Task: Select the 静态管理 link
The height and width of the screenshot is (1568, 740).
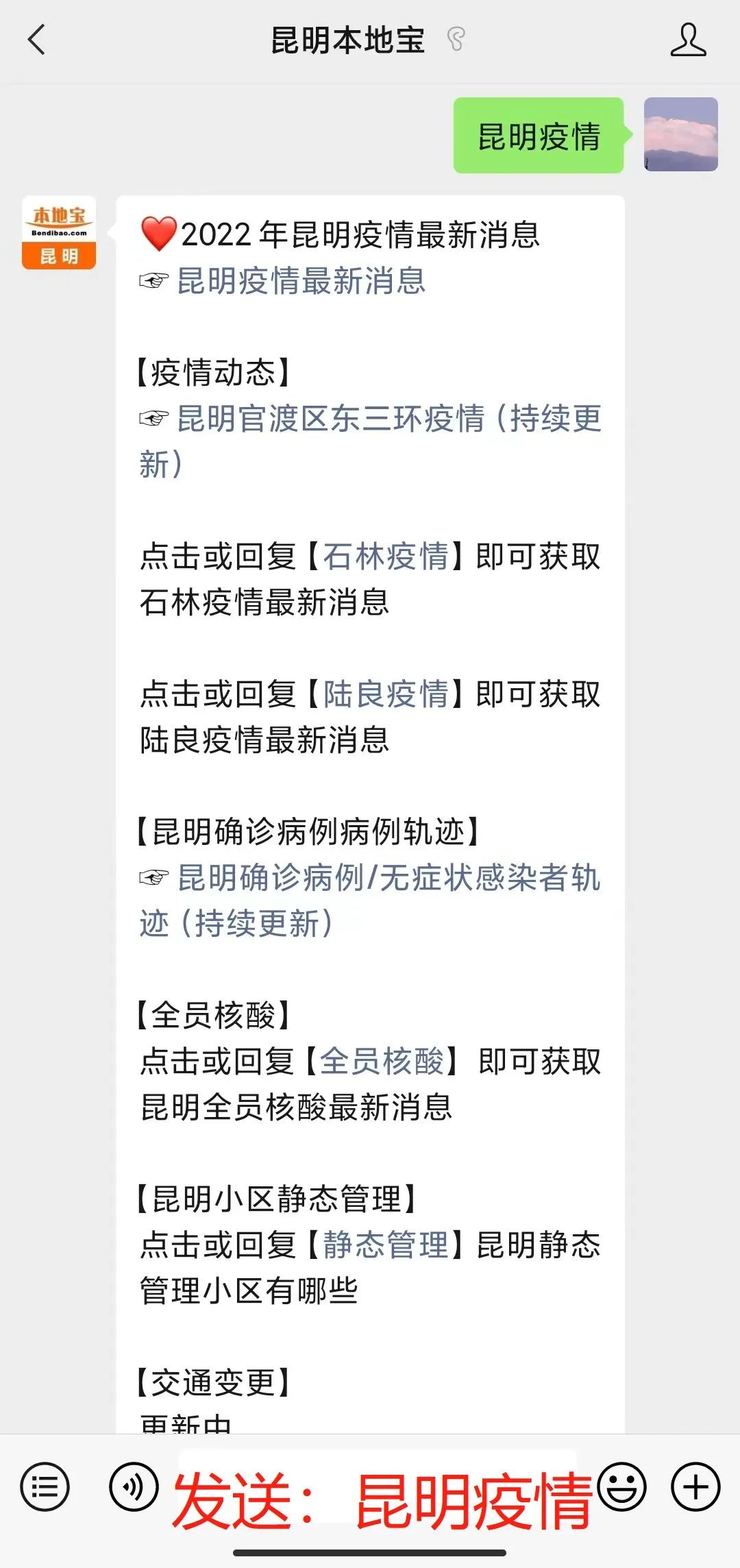Action: (386, 1245)
